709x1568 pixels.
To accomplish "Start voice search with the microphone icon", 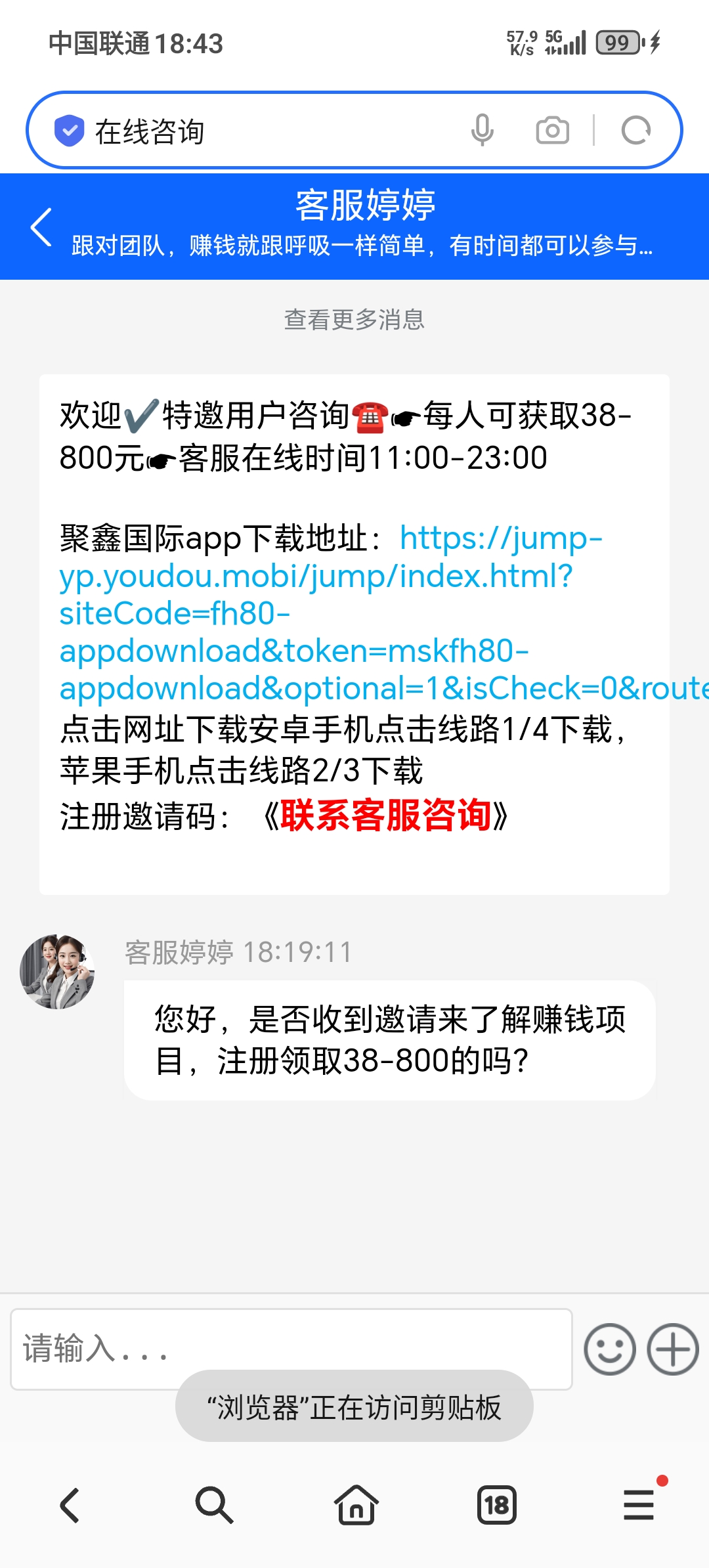I will [482, 130].
